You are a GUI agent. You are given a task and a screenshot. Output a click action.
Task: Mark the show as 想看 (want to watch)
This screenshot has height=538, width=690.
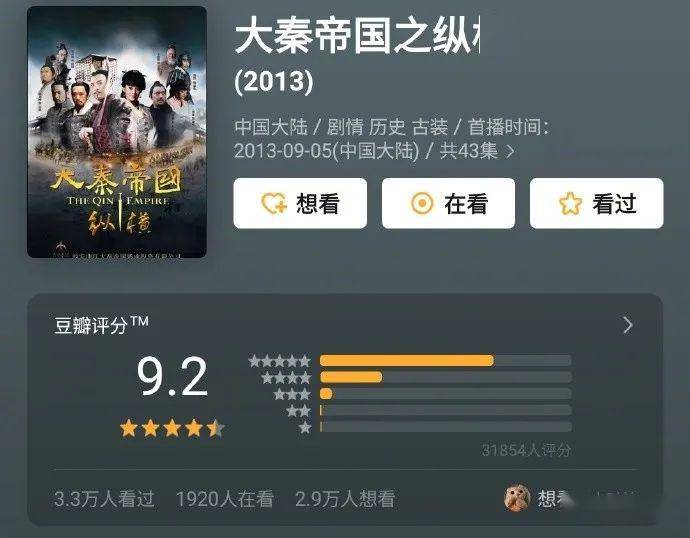point(300,204)
